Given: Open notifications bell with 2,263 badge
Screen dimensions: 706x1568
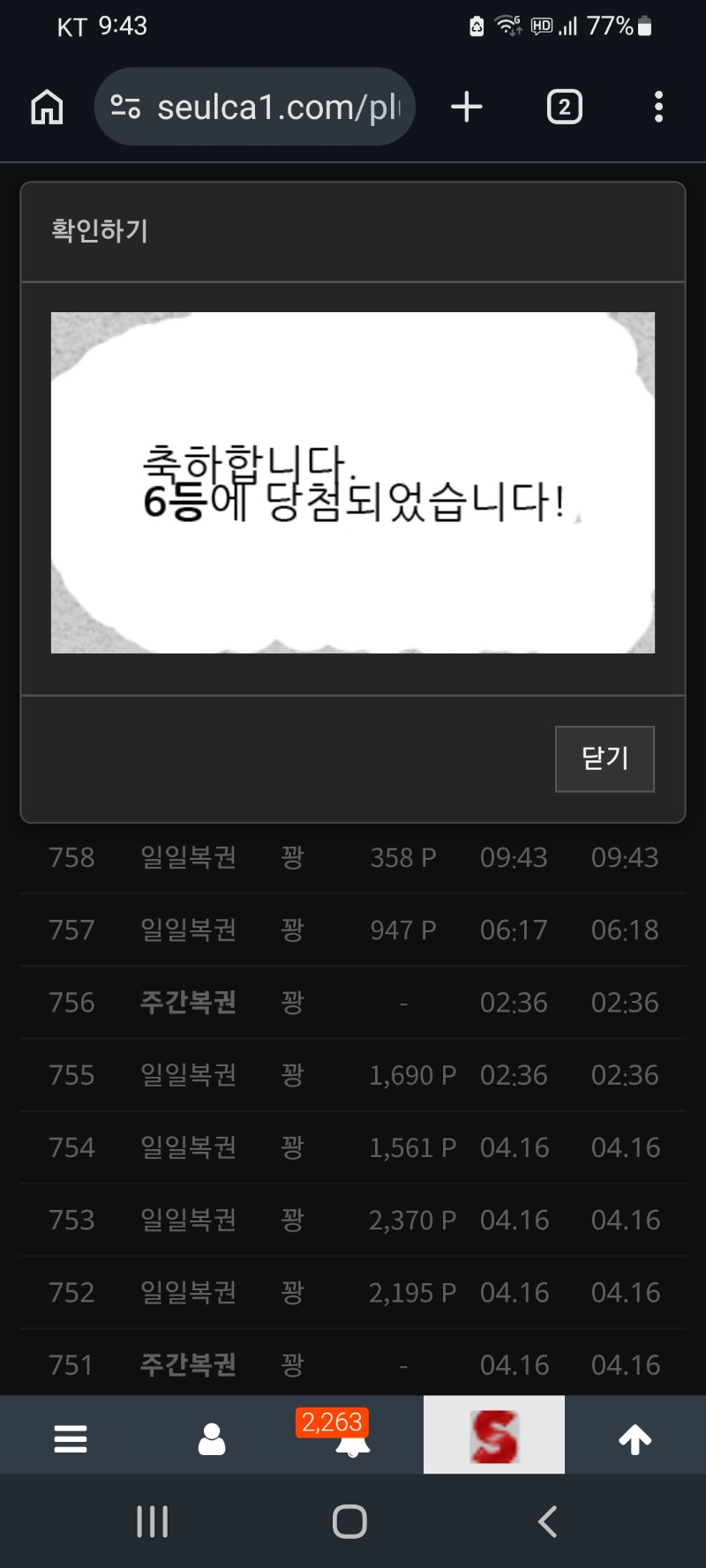Looking at the screenshot, I should 352,1440.
